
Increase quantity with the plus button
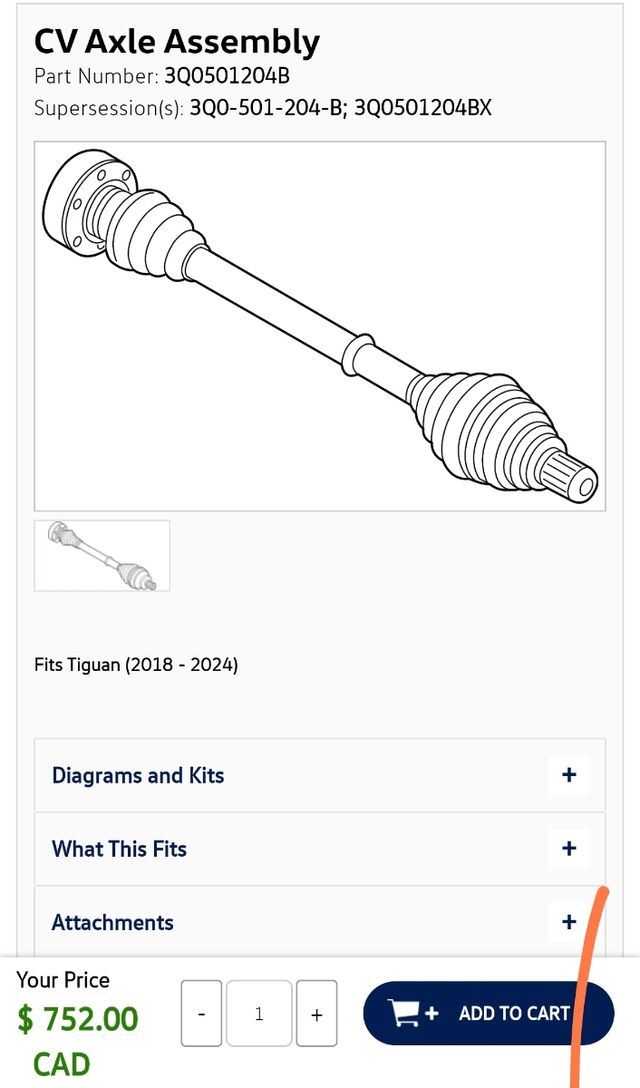pyautogui.click(x=316, y=1014)
